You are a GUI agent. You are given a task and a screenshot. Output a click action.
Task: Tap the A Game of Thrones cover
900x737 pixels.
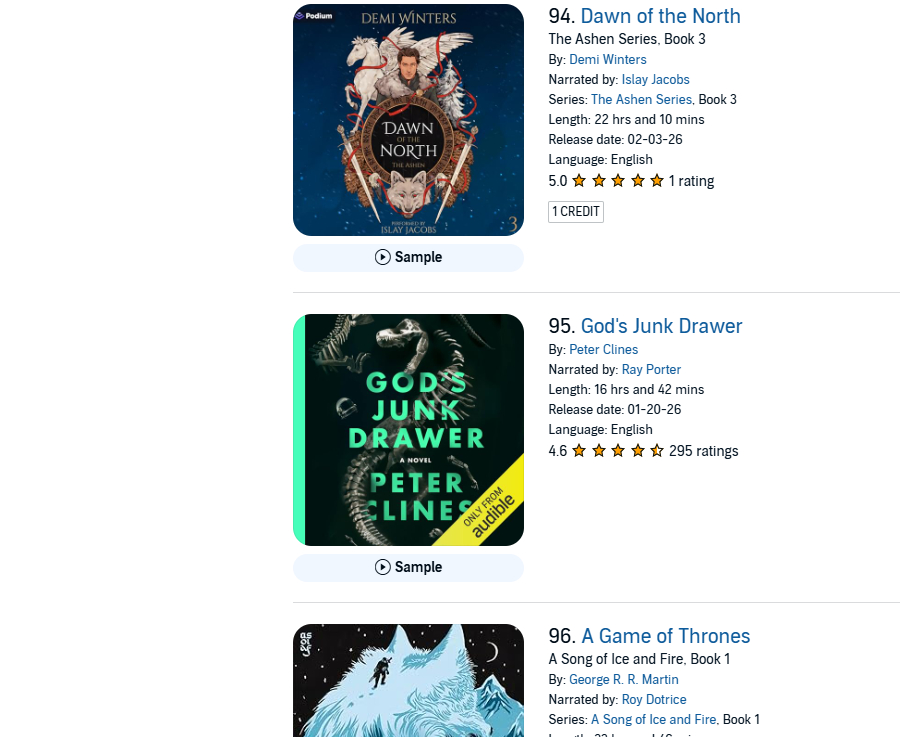408,682
